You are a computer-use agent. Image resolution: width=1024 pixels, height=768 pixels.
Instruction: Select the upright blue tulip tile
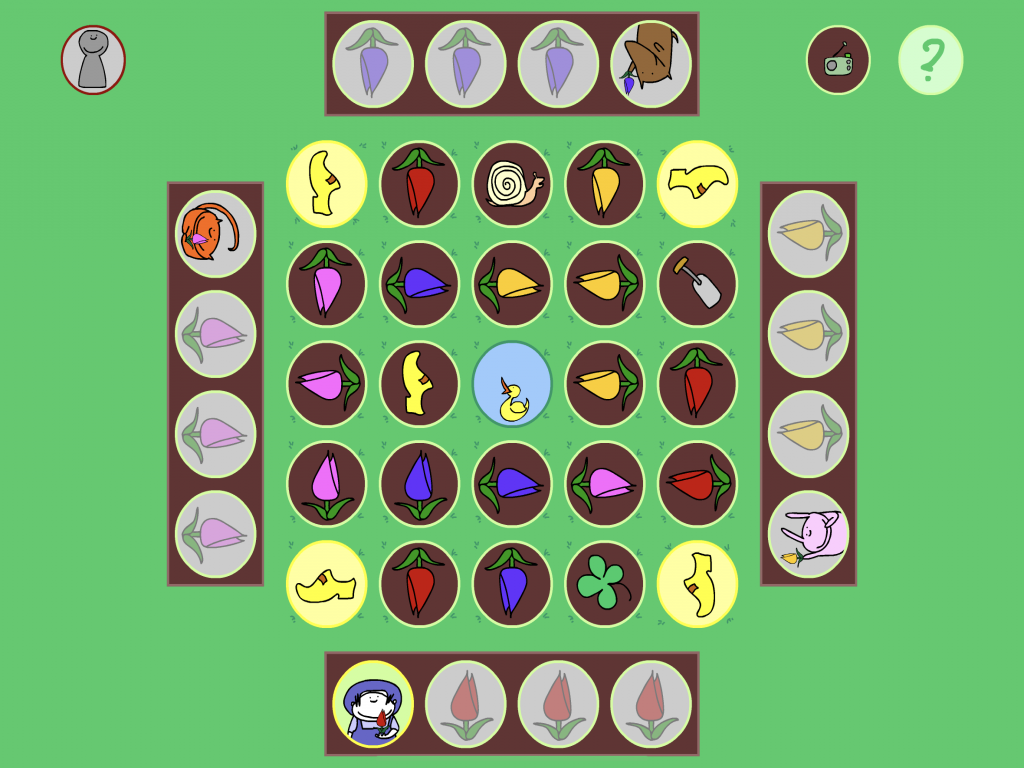coord(419,484)
